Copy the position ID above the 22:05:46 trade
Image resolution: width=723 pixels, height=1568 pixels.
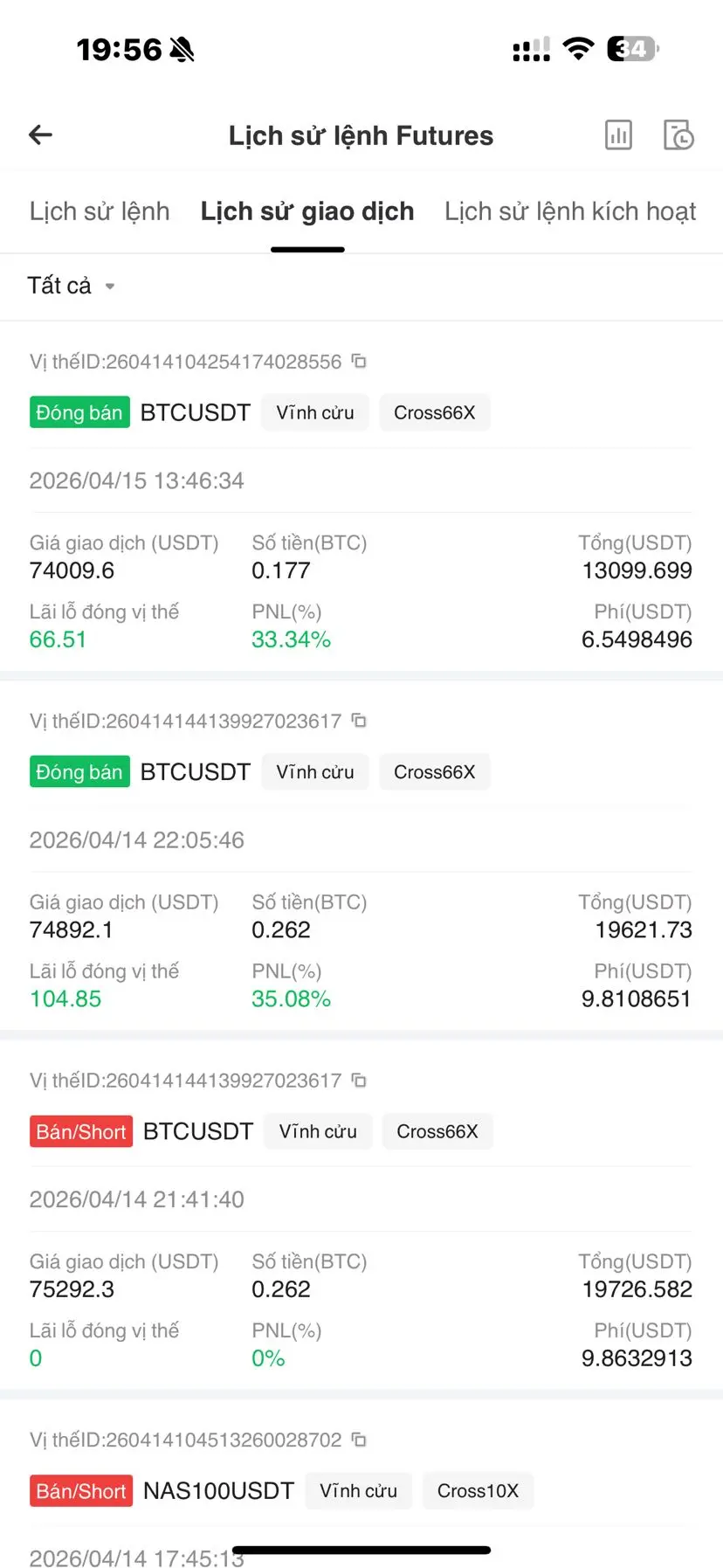coord(359,721)
